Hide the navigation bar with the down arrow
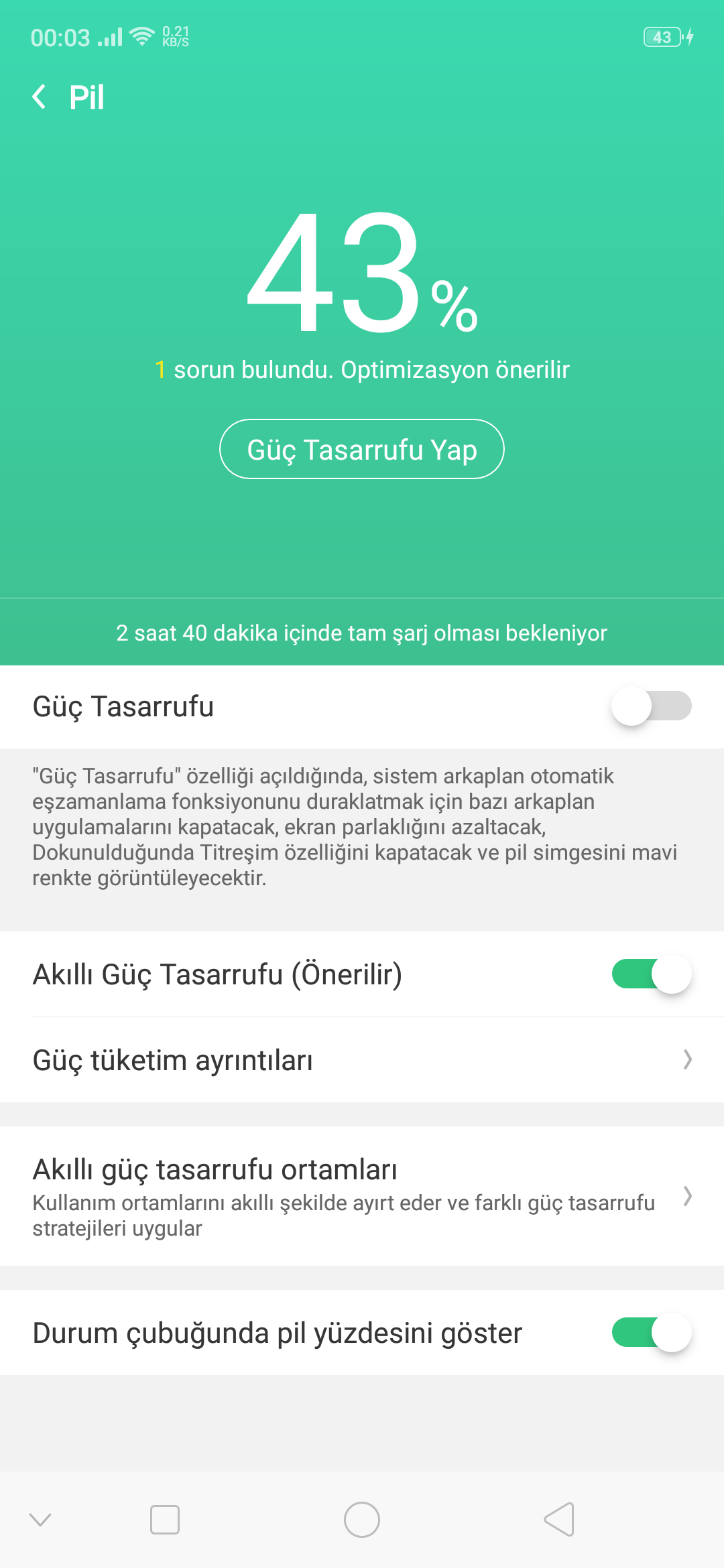The image size is (724, 1568). coord(40,1520)
